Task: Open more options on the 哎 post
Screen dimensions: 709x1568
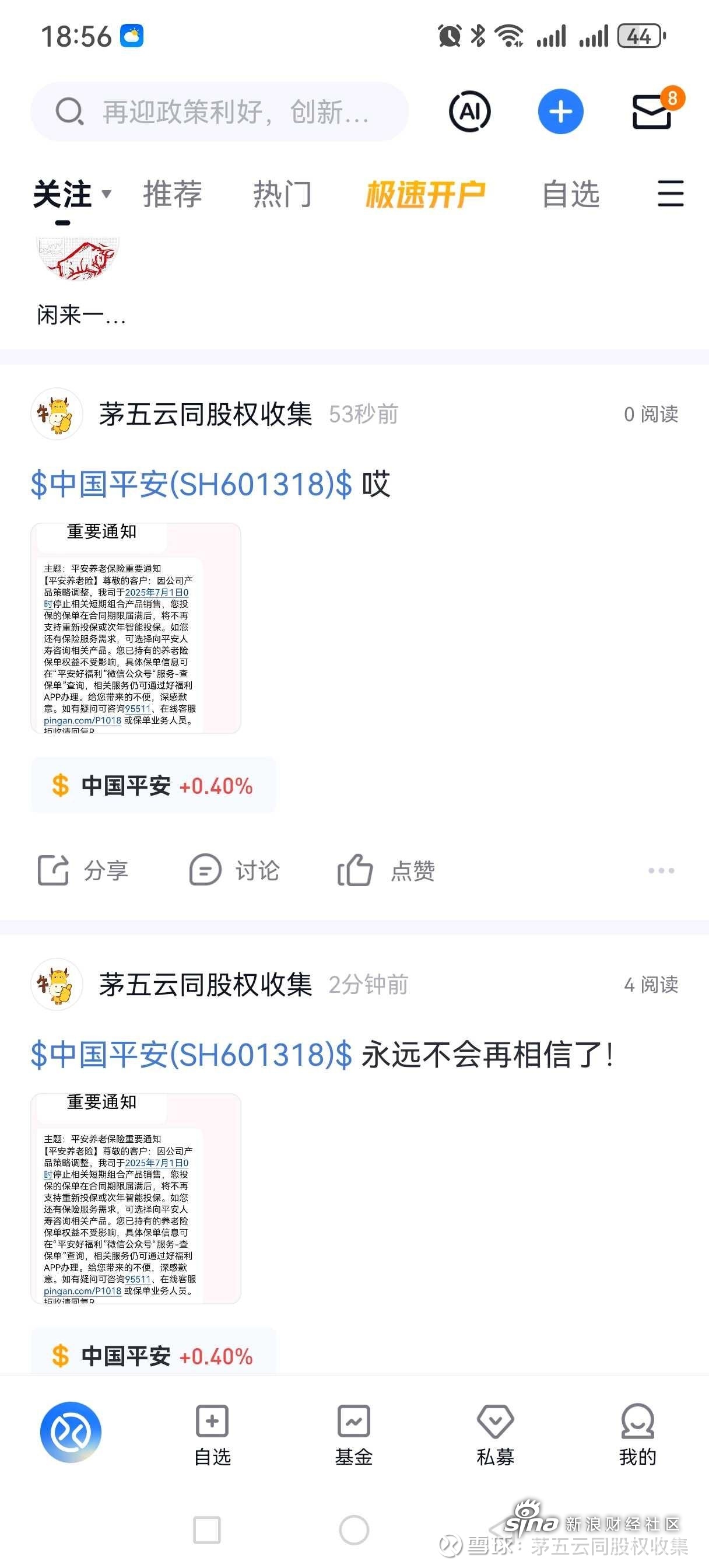Action: point(661,870)
